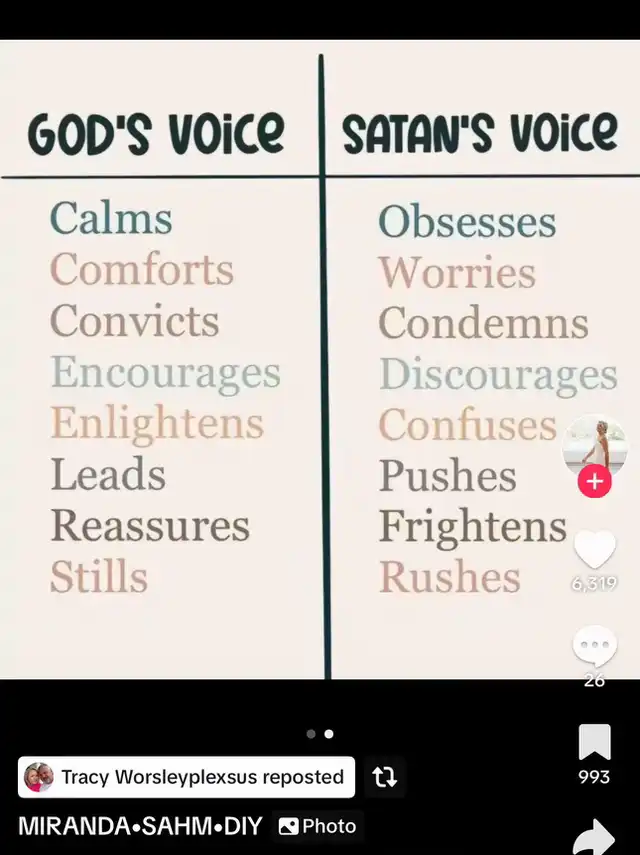Screen dimensions: 640x855
Task: Open the comments on this post
Action: point(594,647)
